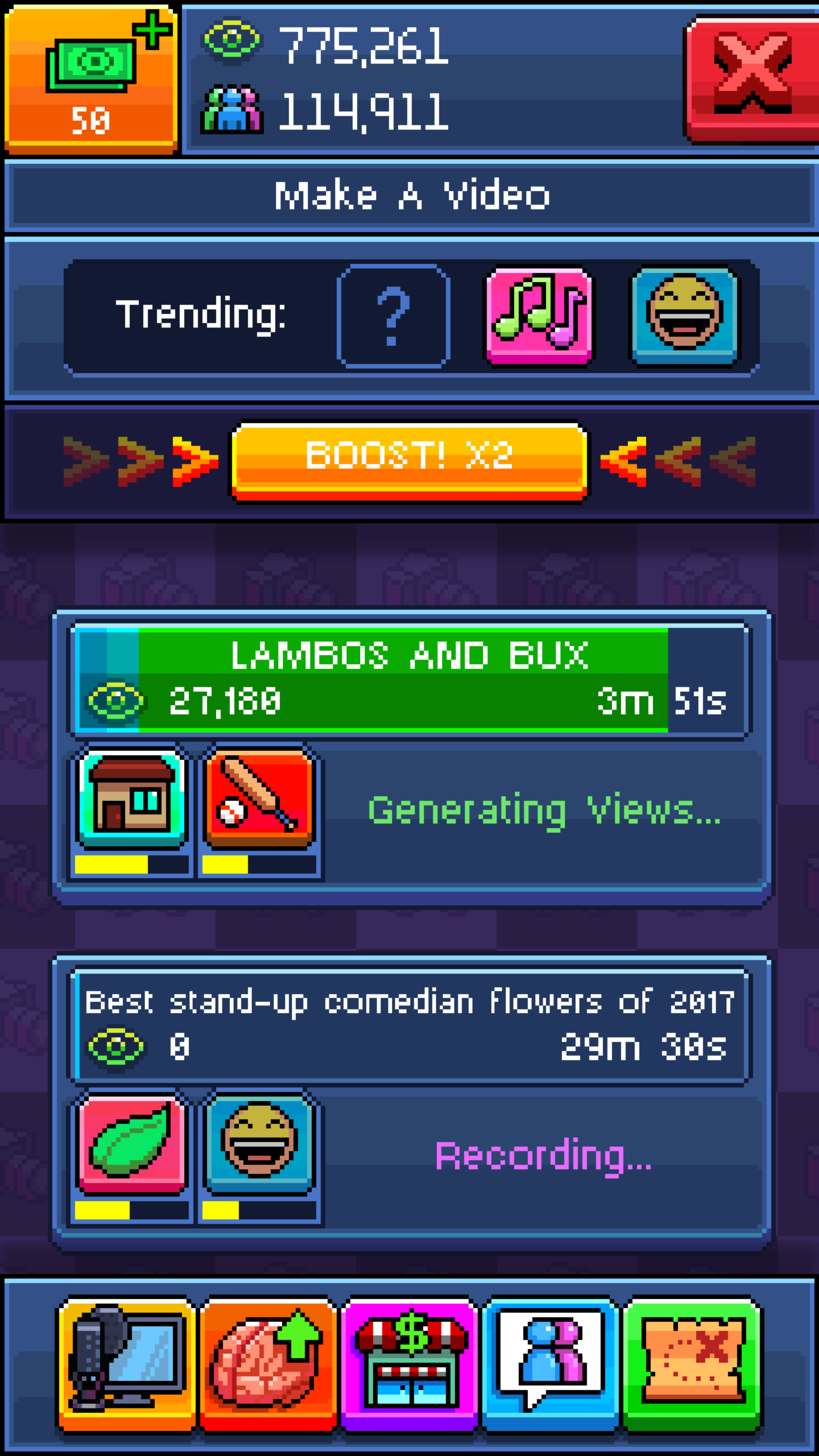Viewport: 819px width, 1456px height.
Task: Tap the Make A Video banner
Action: tap(412, 196)
